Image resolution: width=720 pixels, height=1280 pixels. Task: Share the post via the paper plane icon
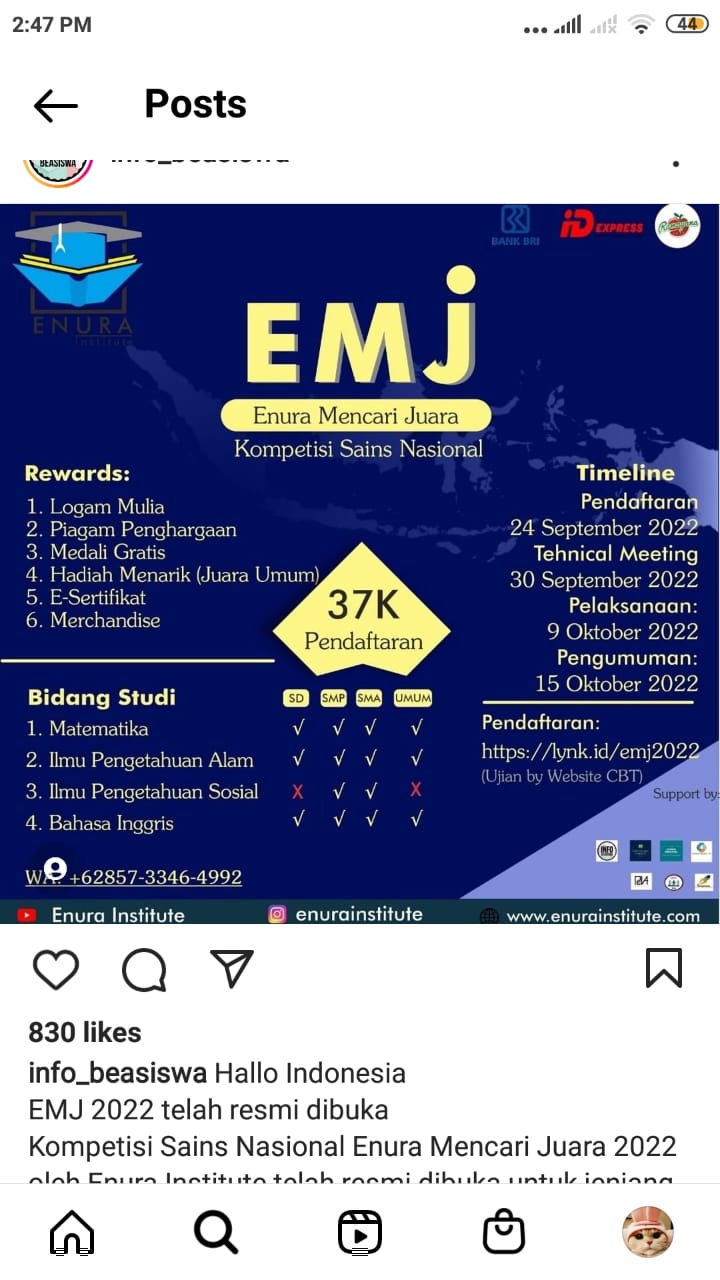[232, 968]
